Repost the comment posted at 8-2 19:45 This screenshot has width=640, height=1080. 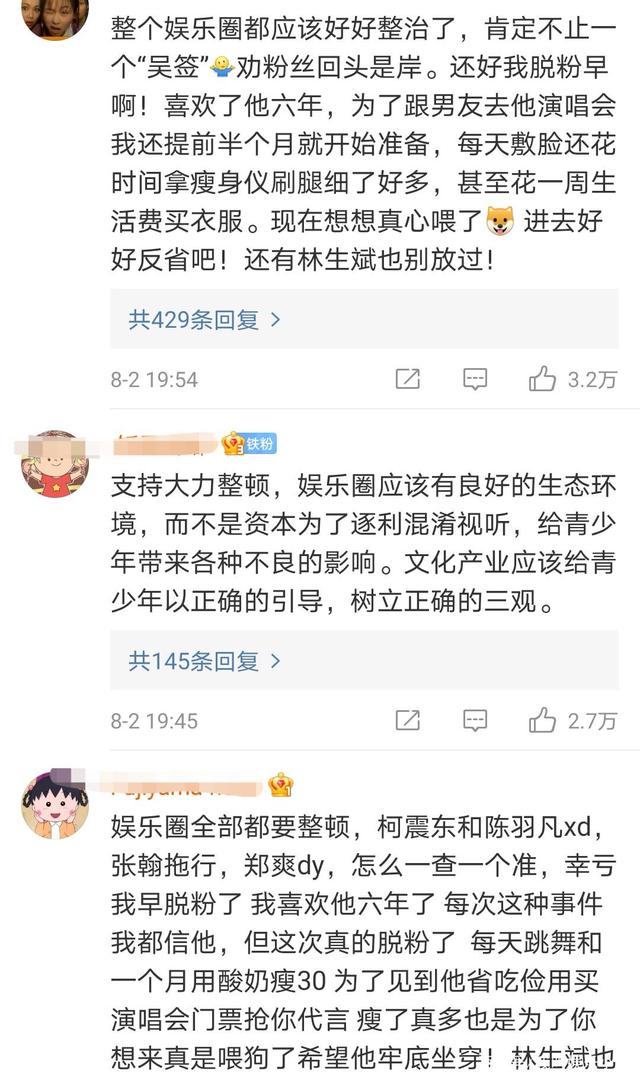(x=407, y=720)
